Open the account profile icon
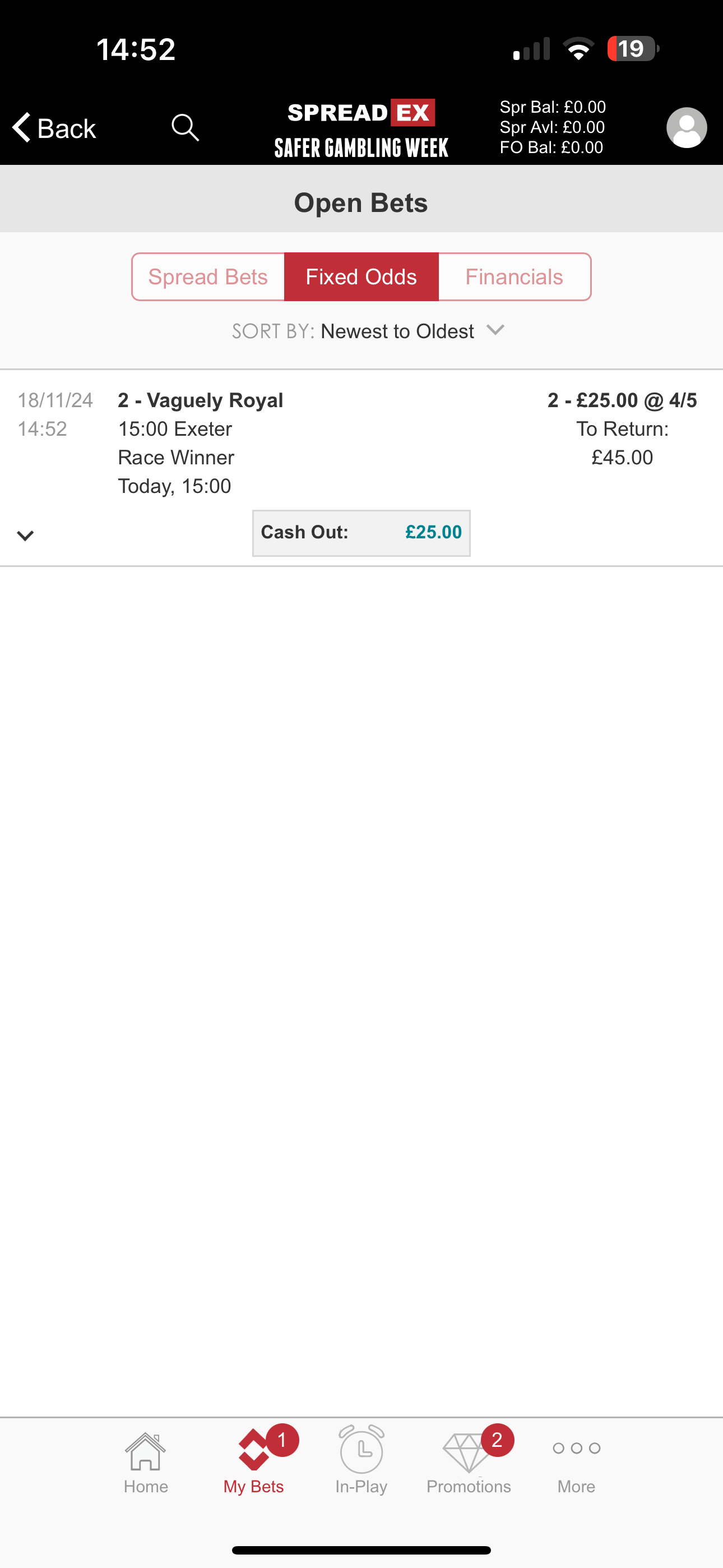This screenshot has height=1568, width=723. (x=686, y=127)
